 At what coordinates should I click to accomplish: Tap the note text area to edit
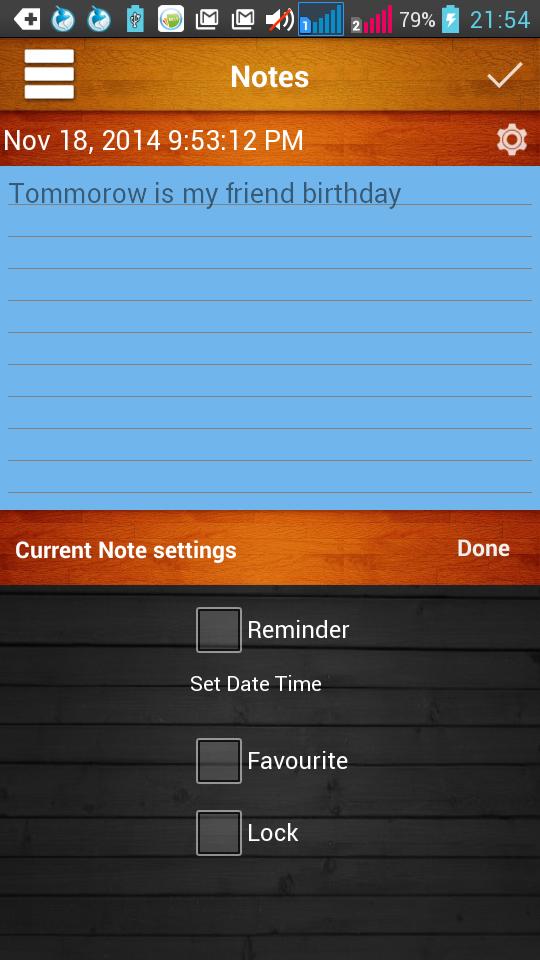[x=269, y=337]
